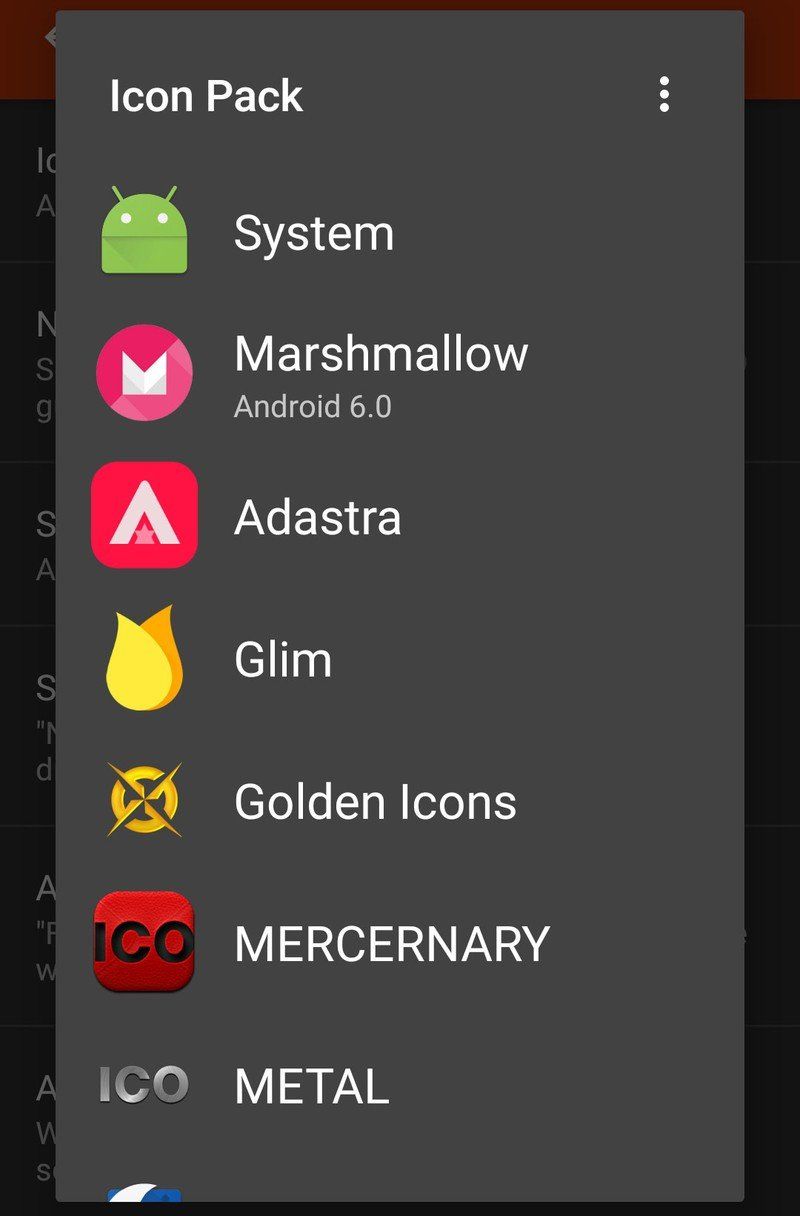The width and height of the screenshot is (800, 1216).
Task: Open the three-dot overflow menu
Action: (663, 95)
